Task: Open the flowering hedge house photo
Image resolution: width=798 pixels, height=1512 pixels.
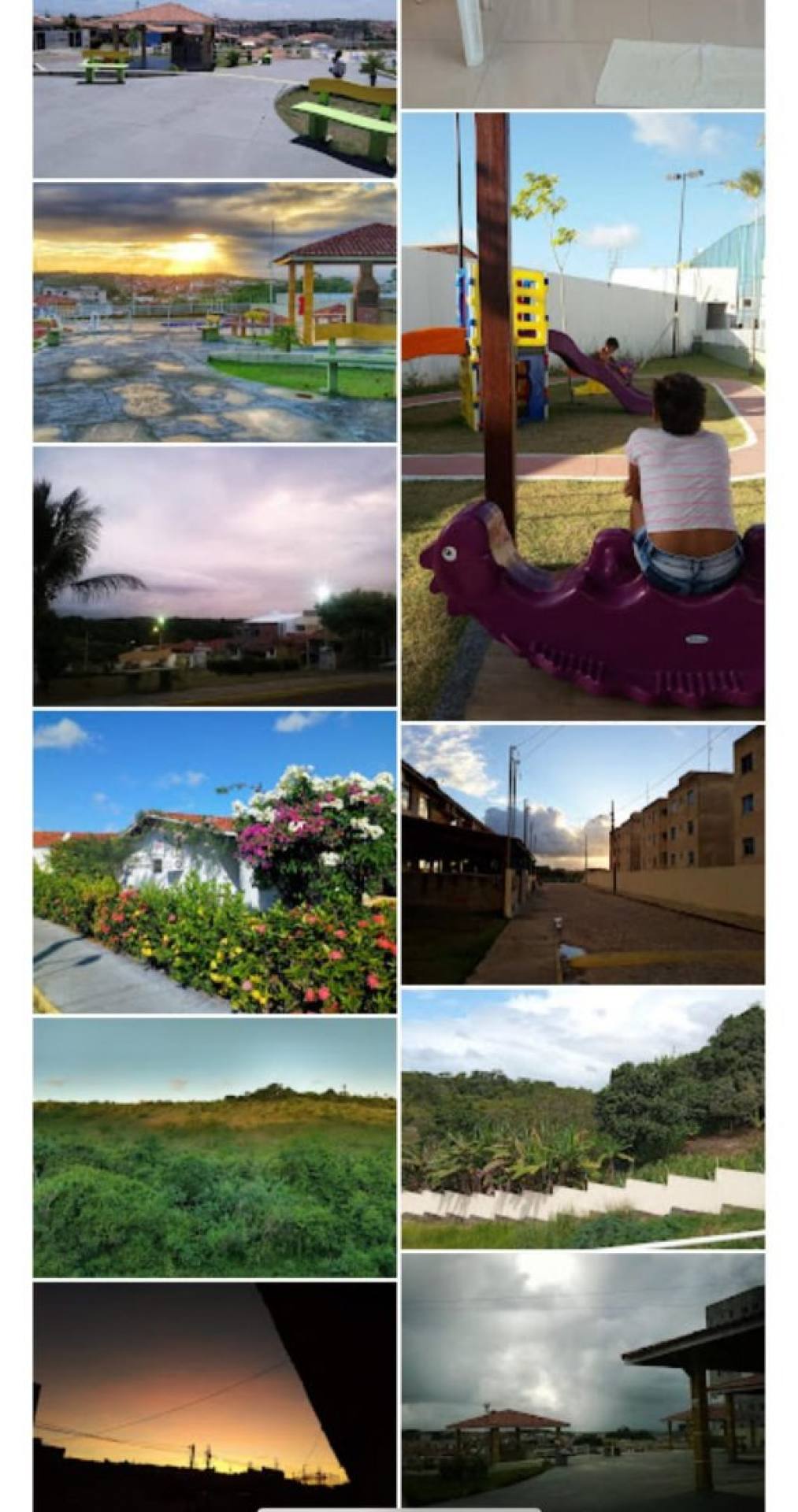Action: coord(214,862)
